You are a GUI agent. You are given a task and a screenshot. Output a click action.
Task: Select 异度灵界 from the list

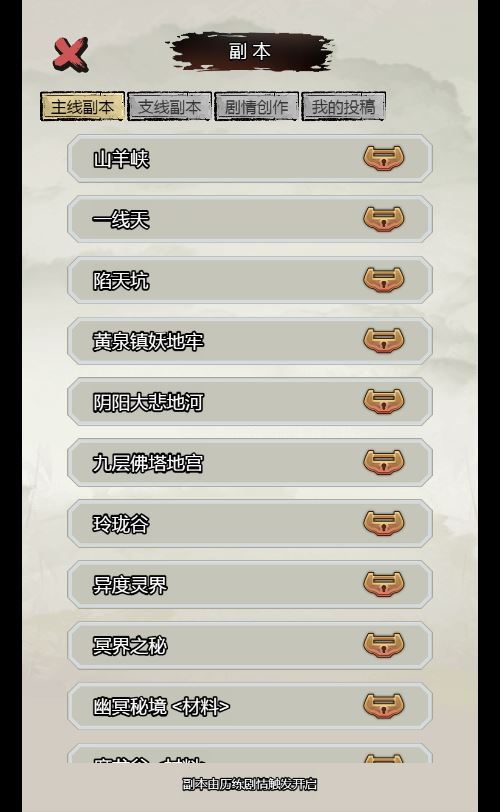coord(249,584)
